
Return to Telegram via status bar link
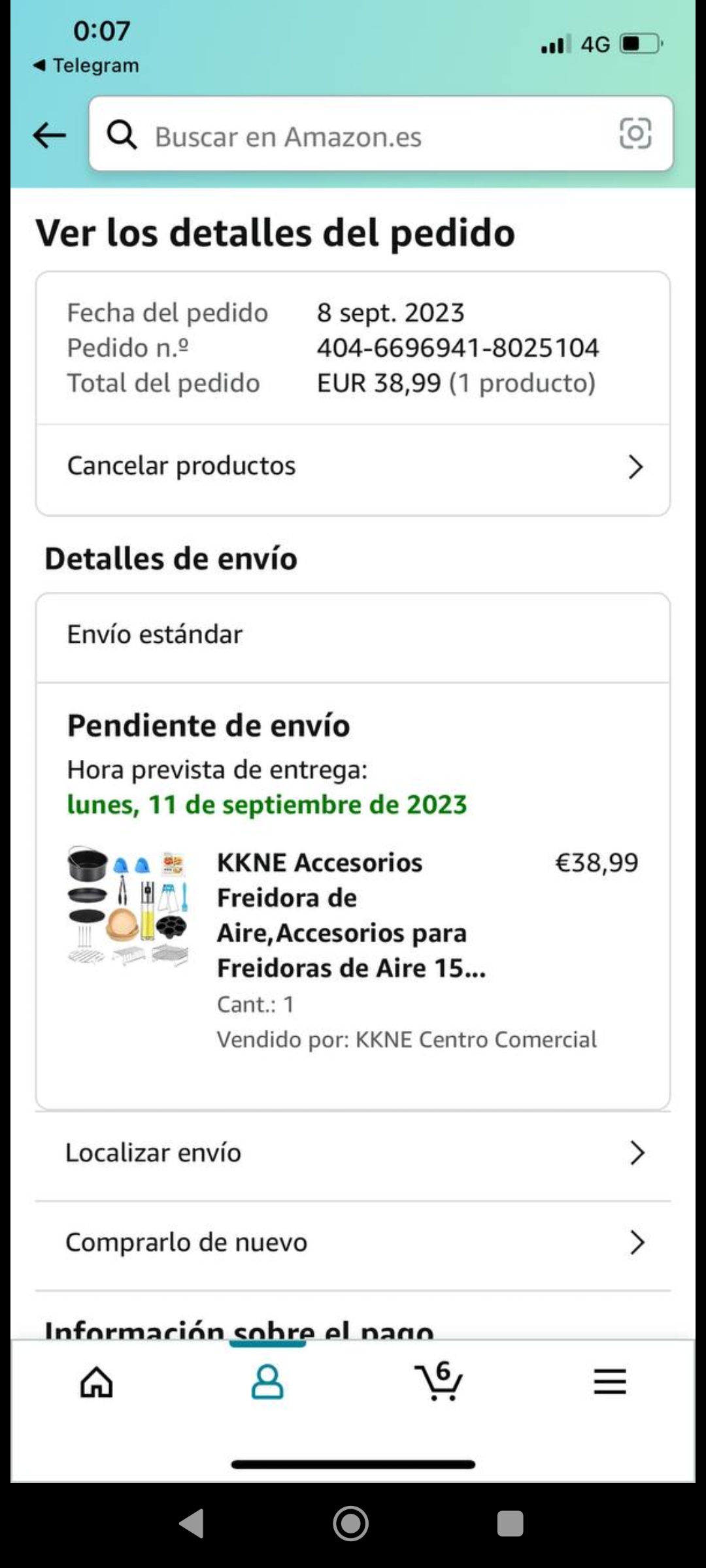[x=86, y=65]
